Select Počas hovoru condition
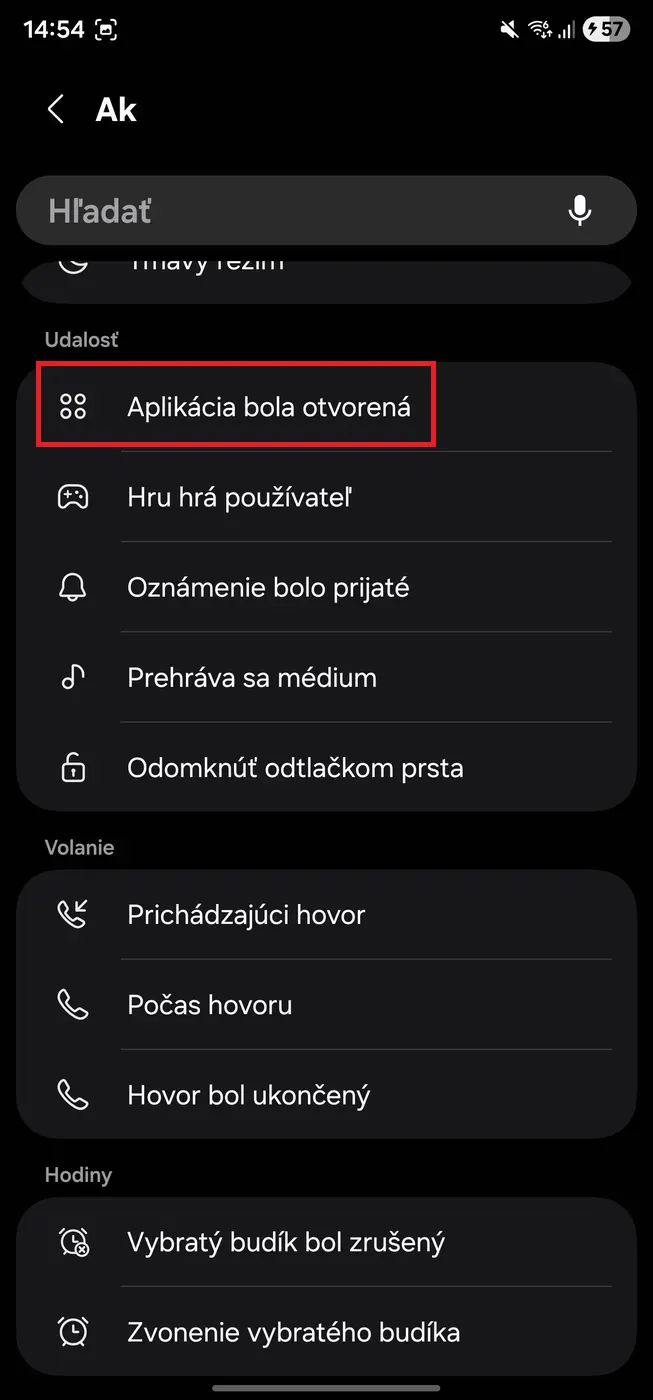 (210, 1005)
